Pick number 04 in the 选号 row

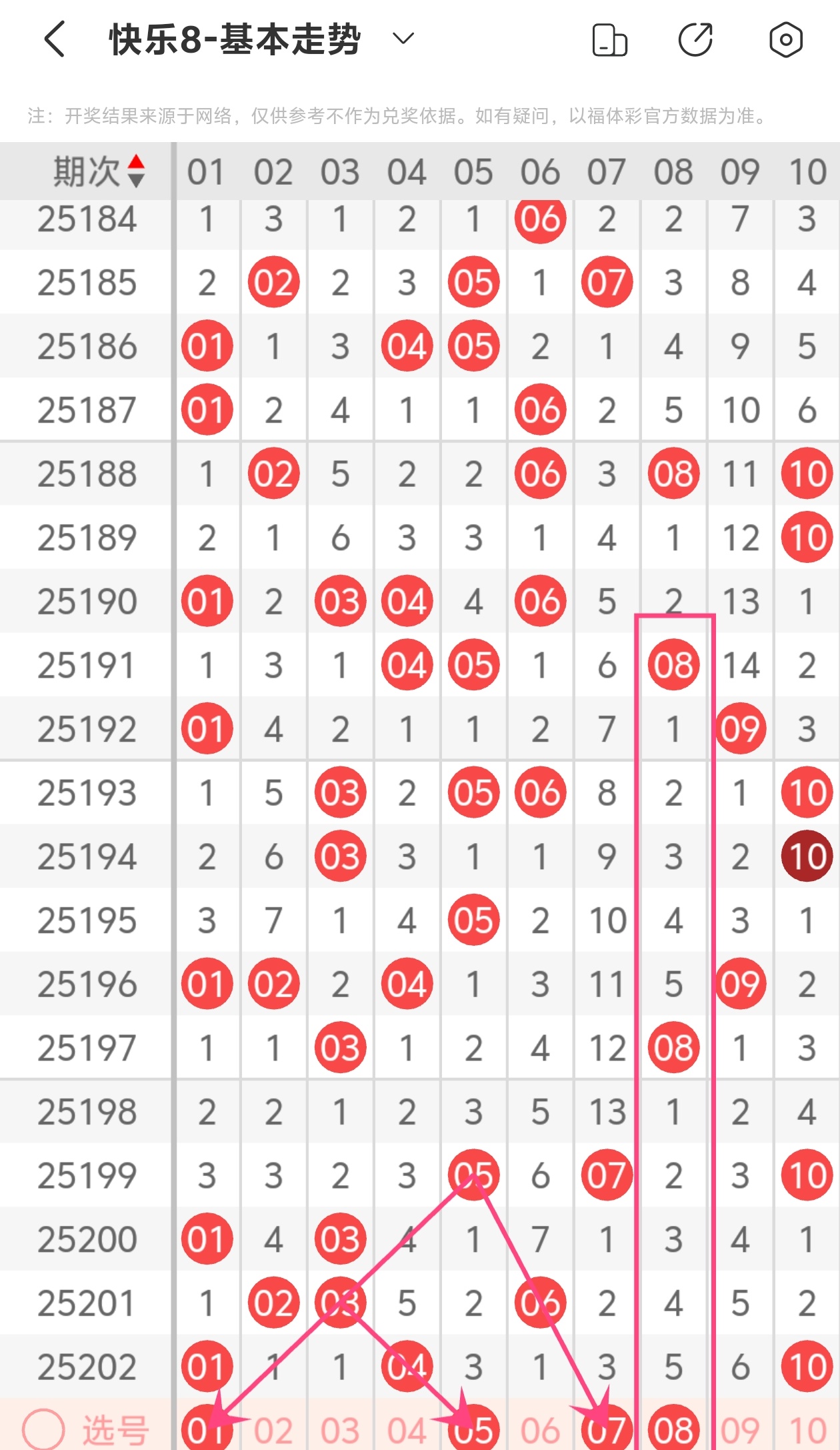pos(407,1431)
